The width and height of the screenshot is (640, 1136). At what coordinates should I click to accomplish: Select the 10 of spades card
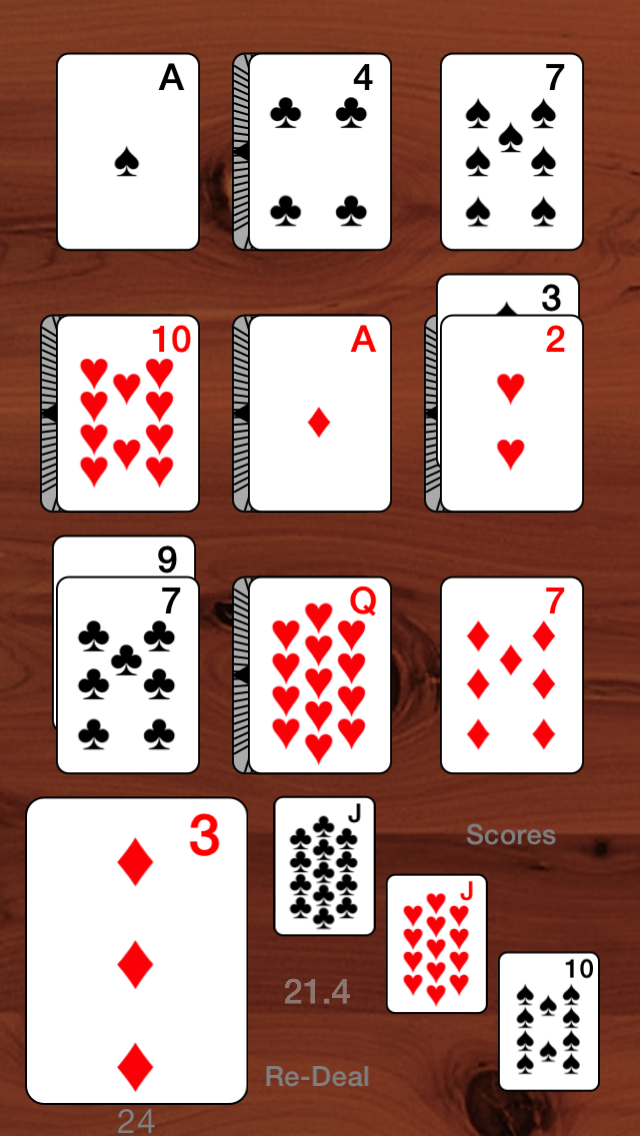tap(549, 1022)
